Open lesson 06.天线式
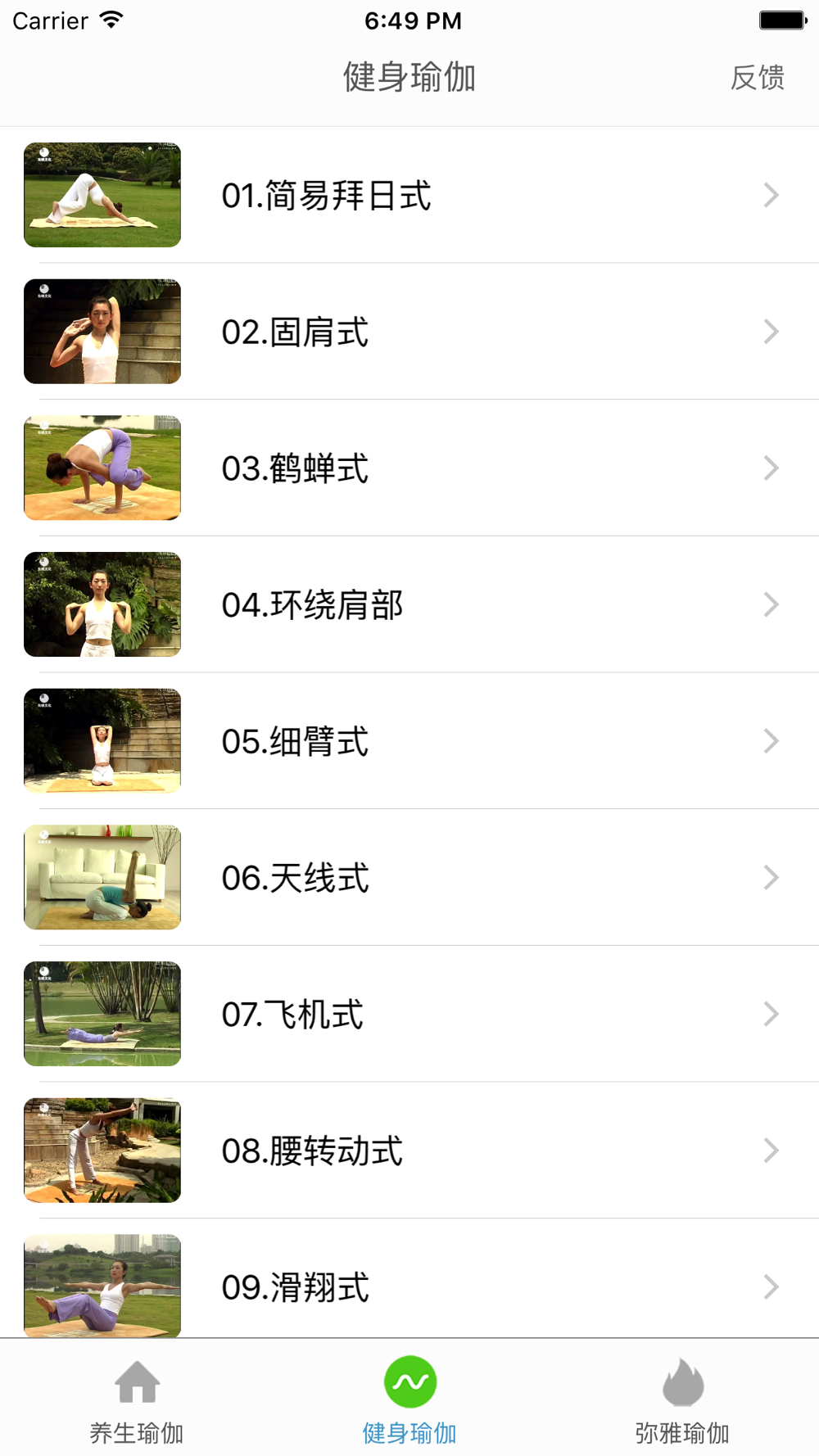 [409, 877]
